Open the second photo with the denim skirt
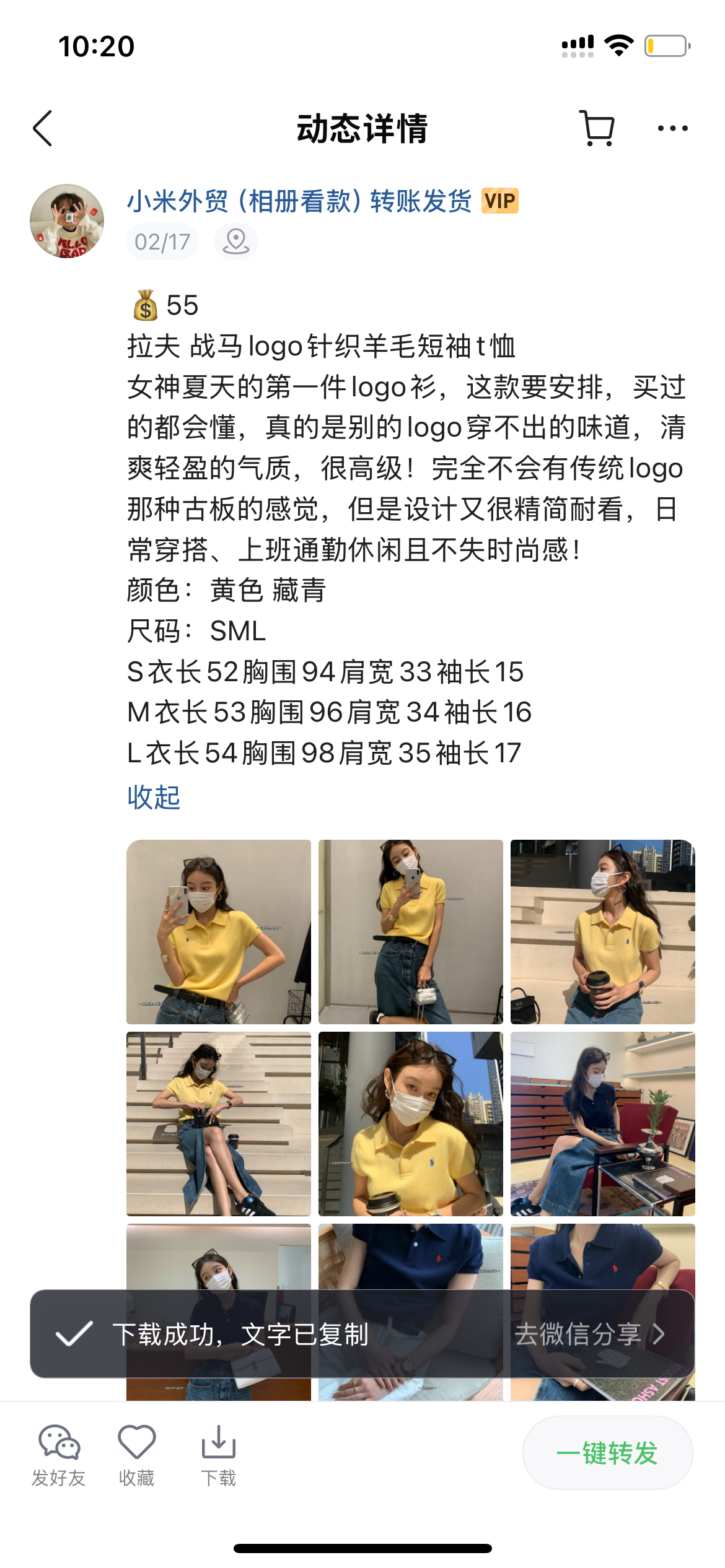Image resolution: width=725 pixels, height=1568 pixels. pos(410,931)
